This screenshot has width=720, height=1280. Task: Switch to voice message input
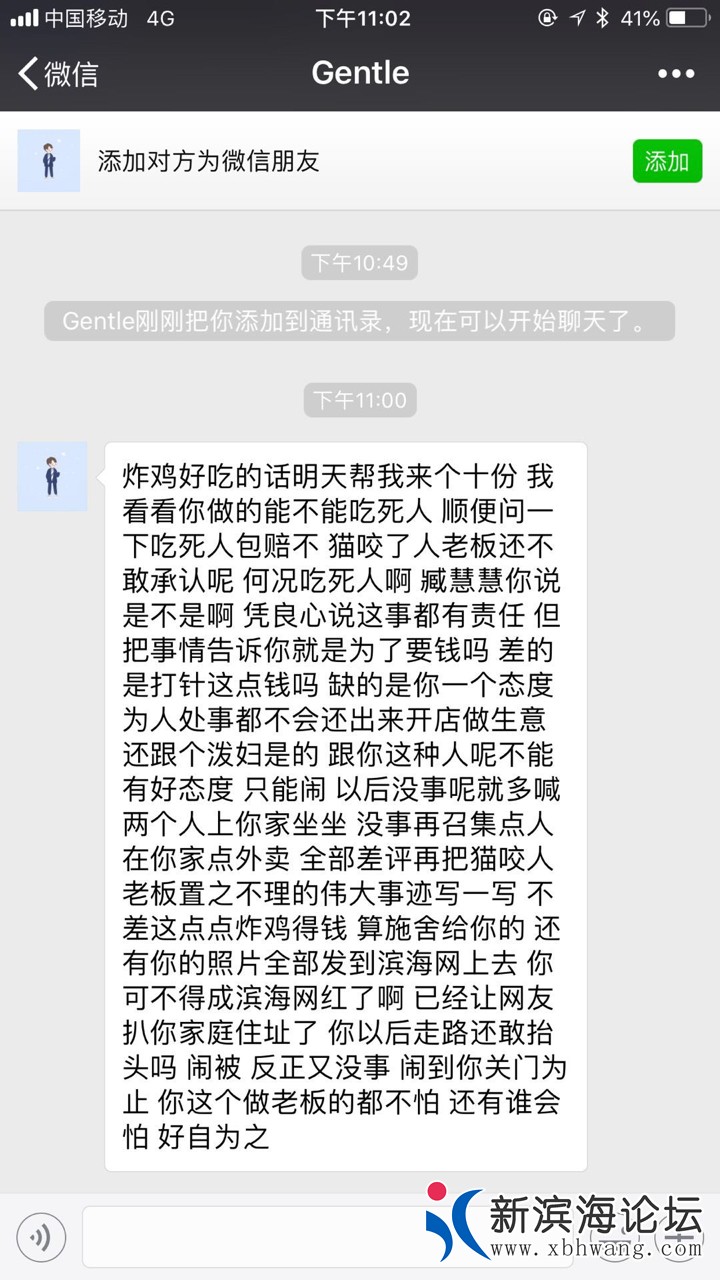pyautogui.click(x=41, y=1237)
